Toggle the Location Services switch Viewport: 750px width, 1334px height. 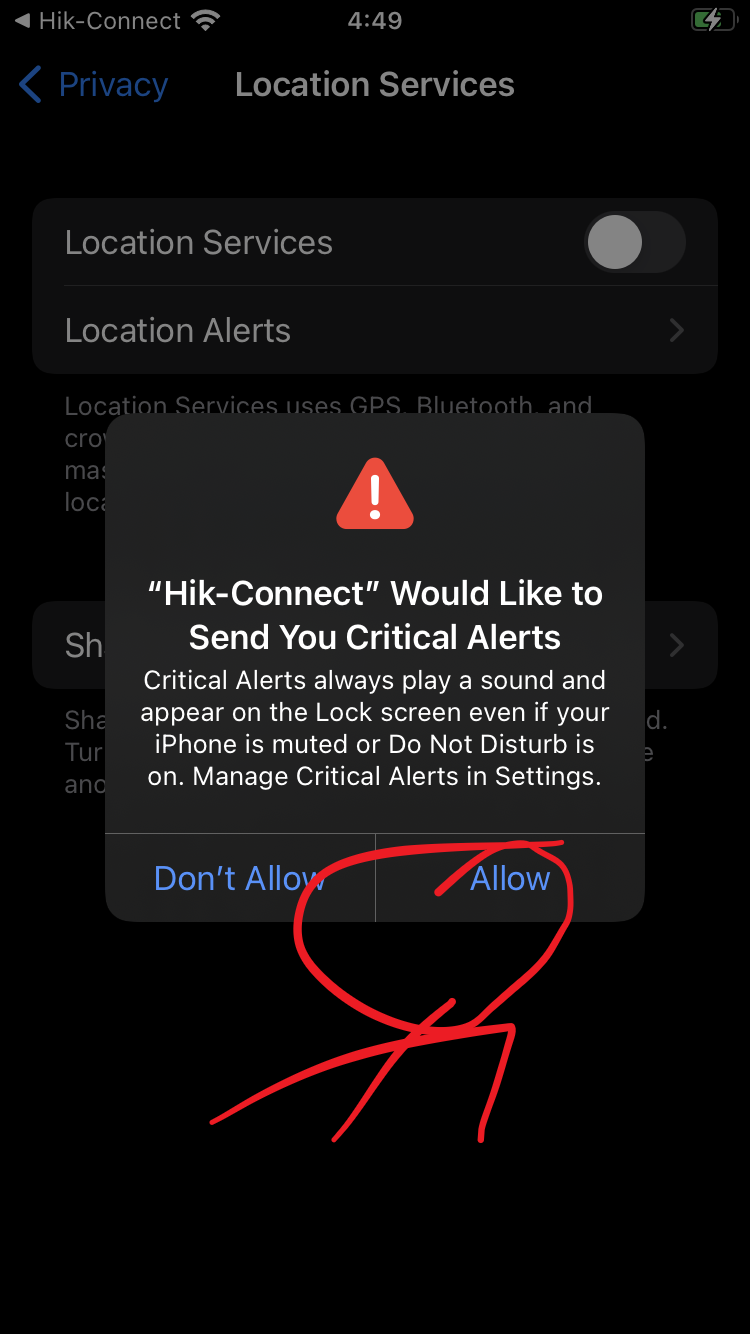coord(635,242)
